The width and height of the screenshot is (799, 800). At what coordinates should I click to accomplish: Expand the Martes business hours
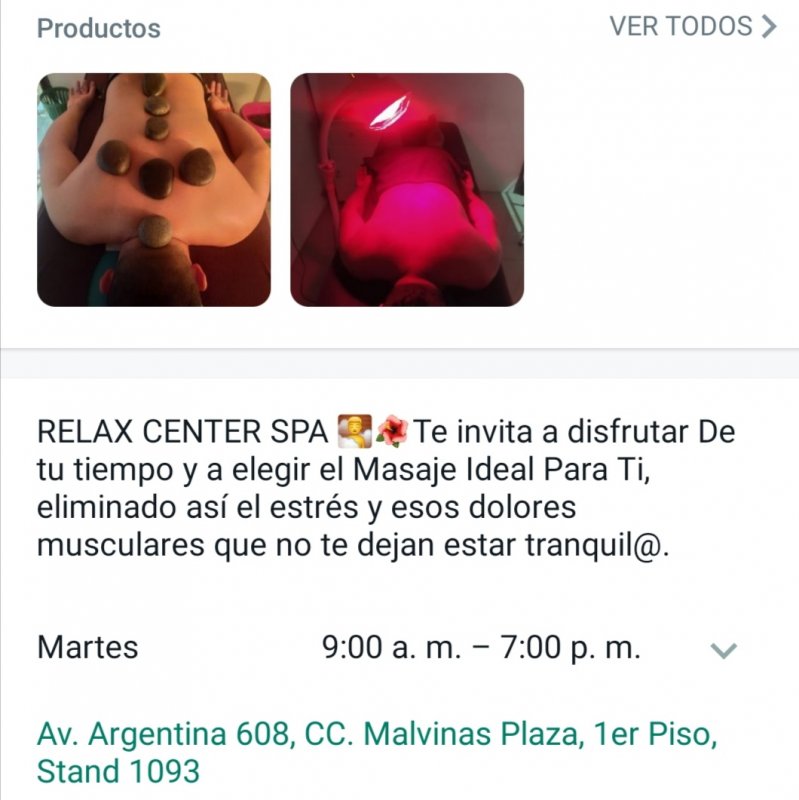click(x=723, y=650)
